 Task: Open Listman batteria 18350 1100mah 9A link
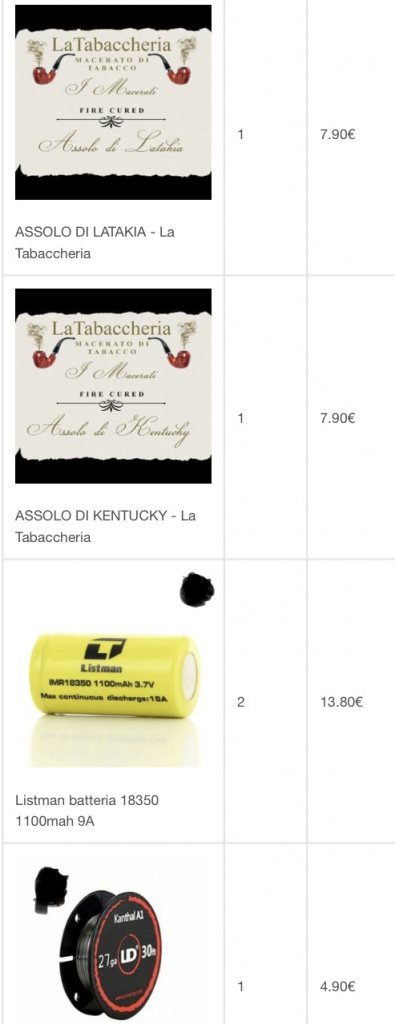[87, 810]
